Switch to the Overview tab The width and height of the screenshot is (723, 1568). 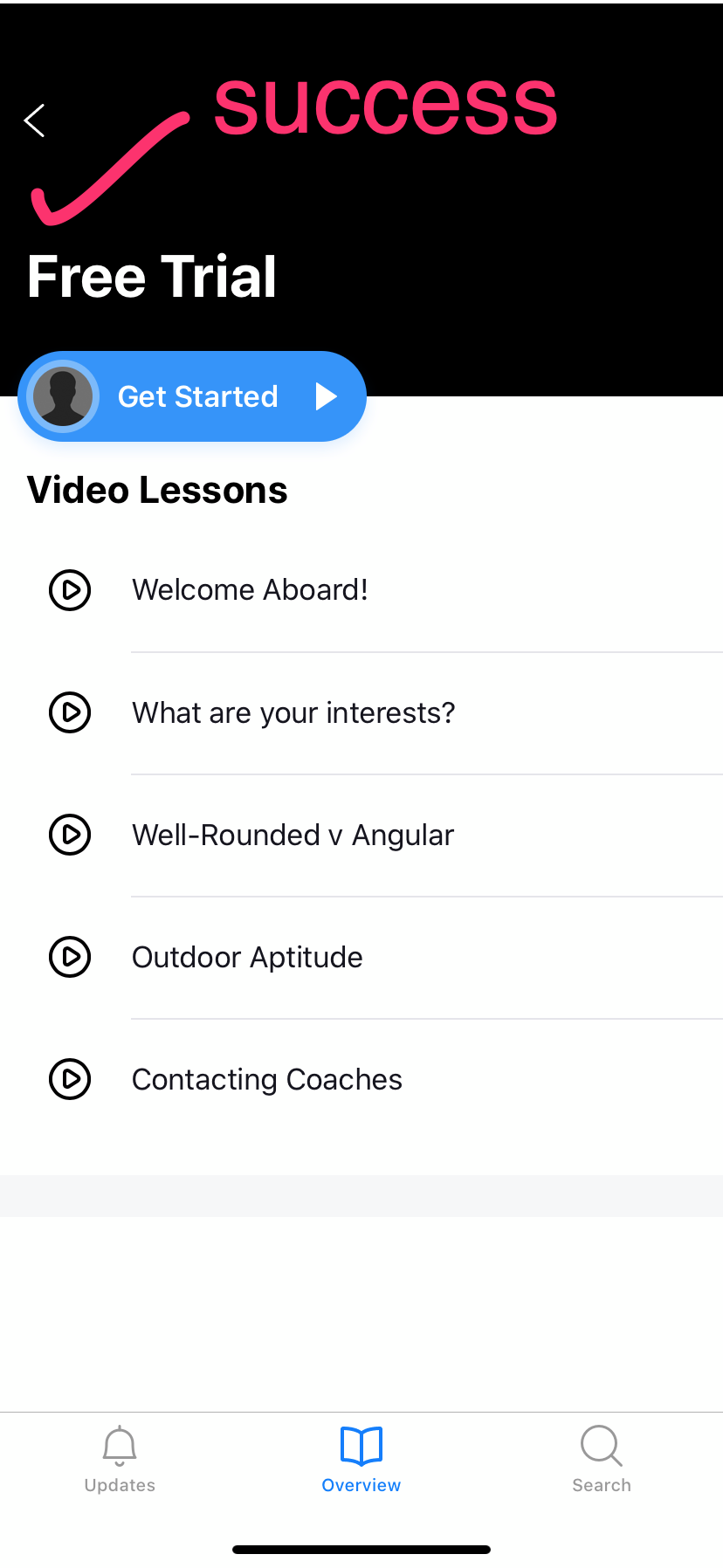tap(361, 1460)
